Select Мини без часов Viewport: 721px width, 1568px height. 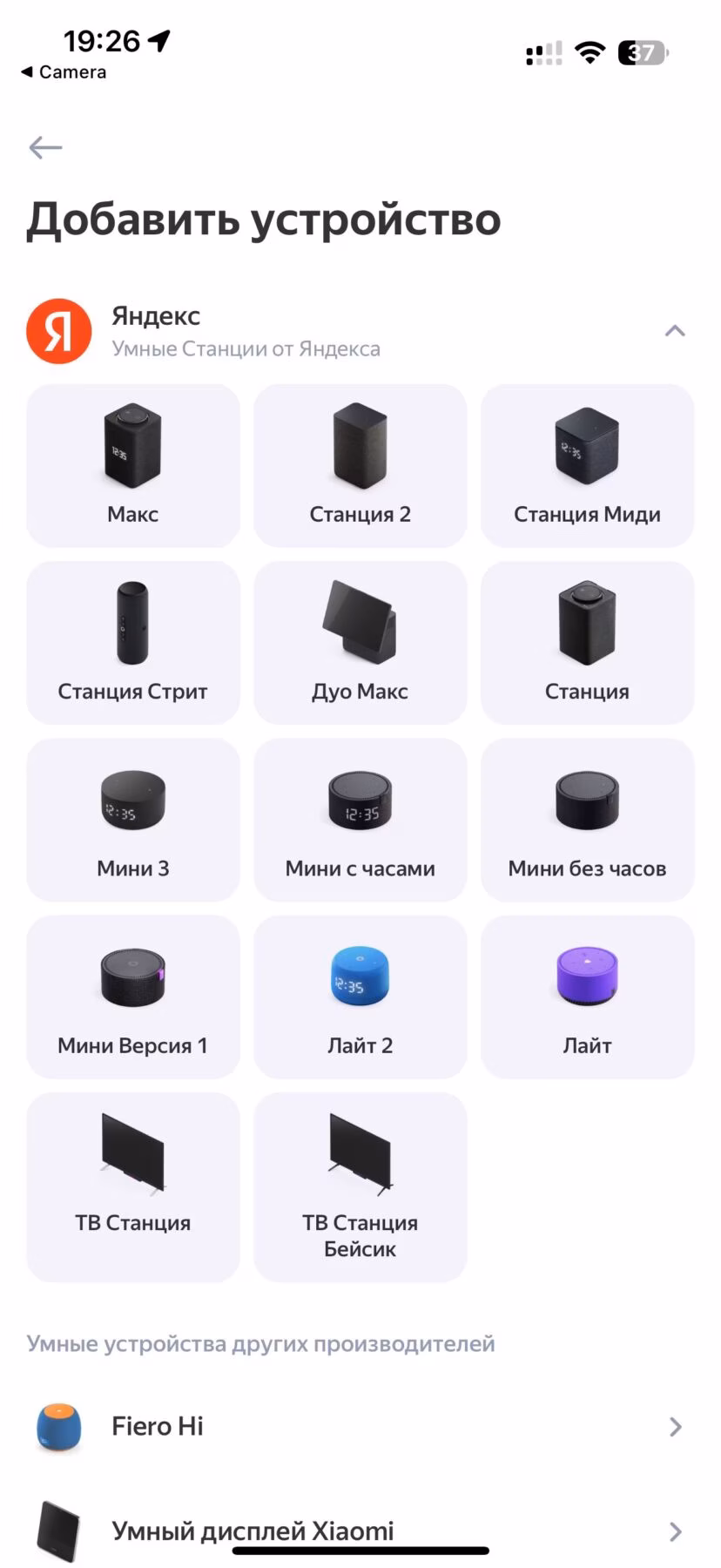click(587, 820)
